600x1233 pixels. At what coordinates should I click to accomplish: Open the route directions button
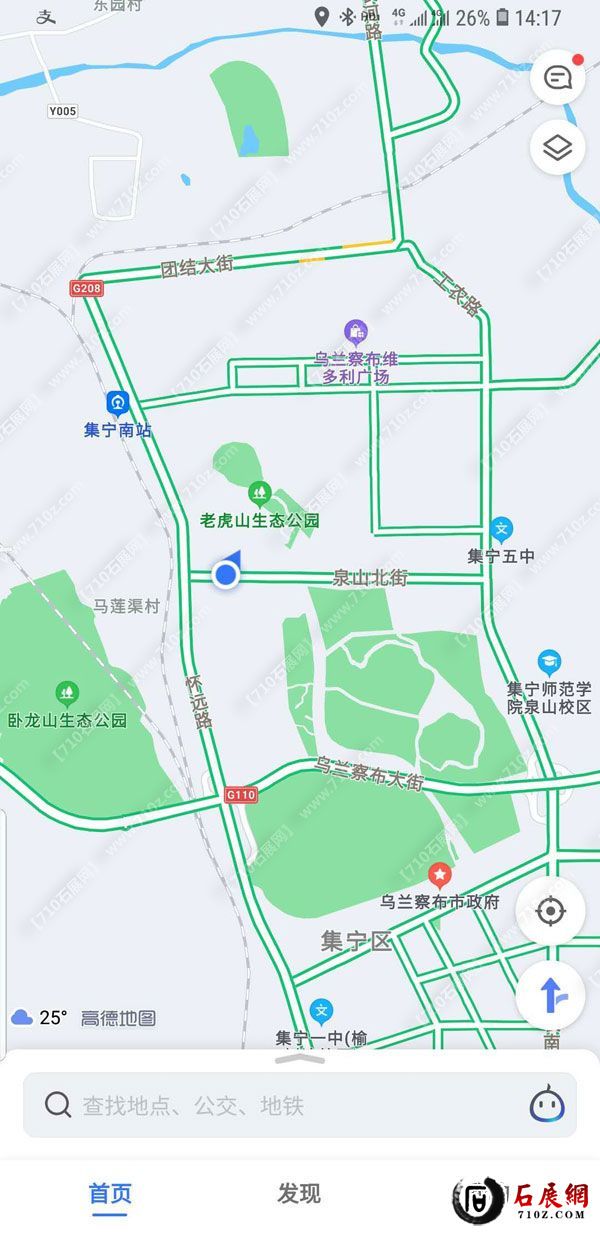(x=549, y=996)
